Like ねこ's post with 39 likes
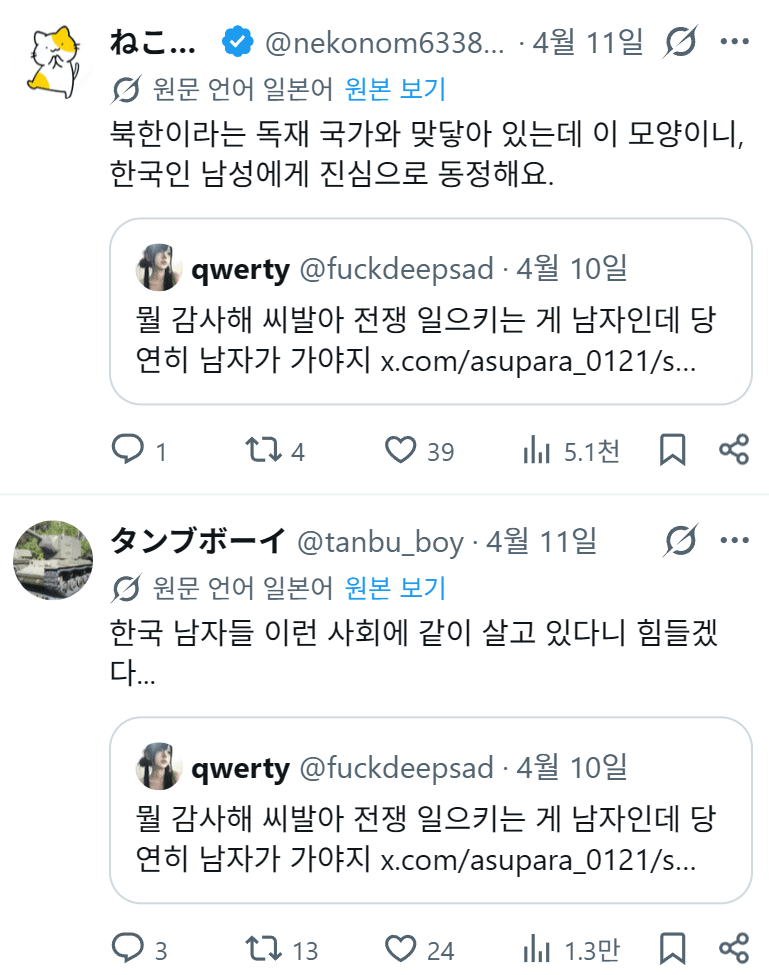The height and width of the screenshot is (975, 769). (x=401, y=451)
